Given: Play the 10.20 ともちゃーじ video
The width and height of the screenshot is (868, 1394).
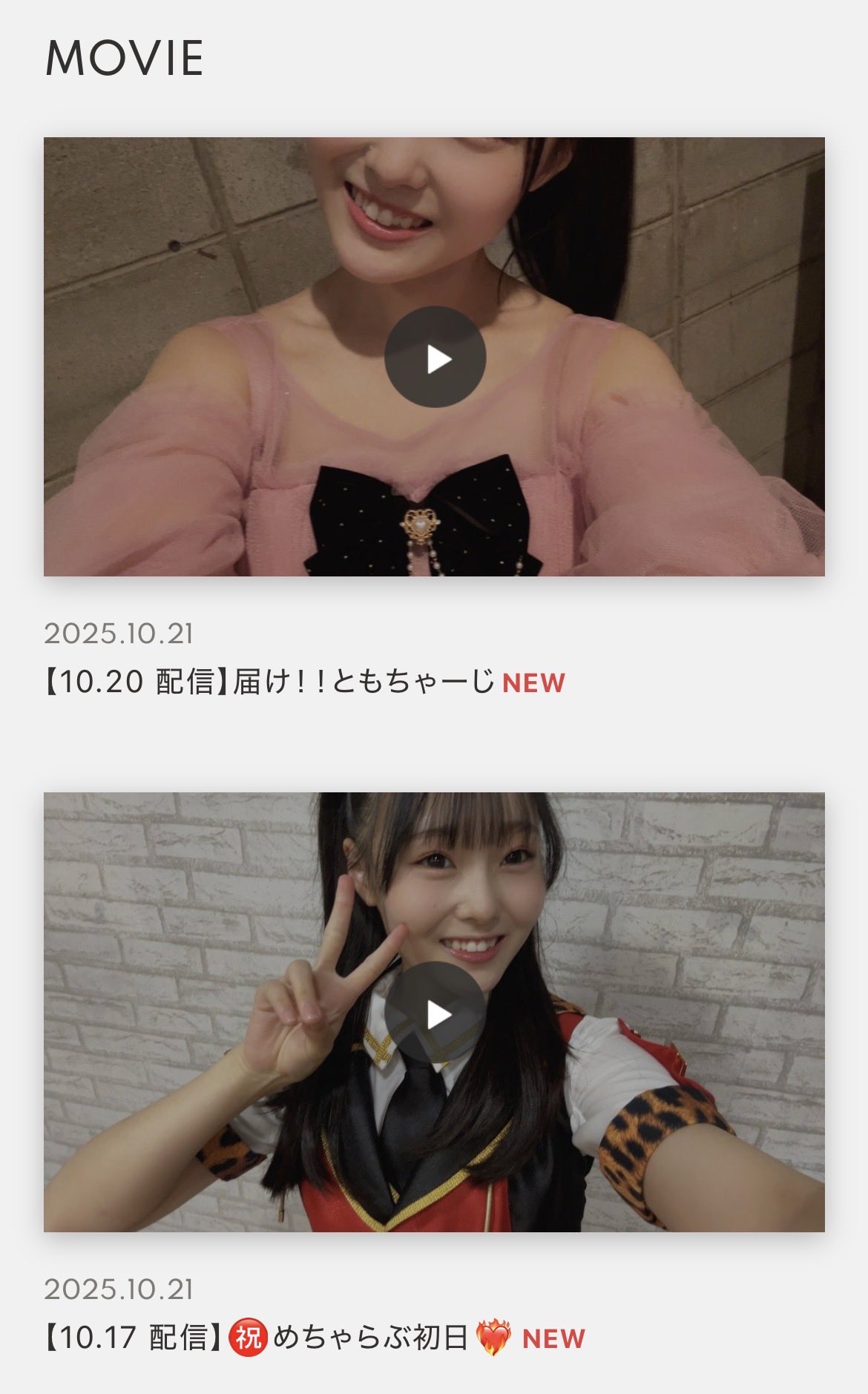Looking at the screenshot, I should tap(435, 358).
